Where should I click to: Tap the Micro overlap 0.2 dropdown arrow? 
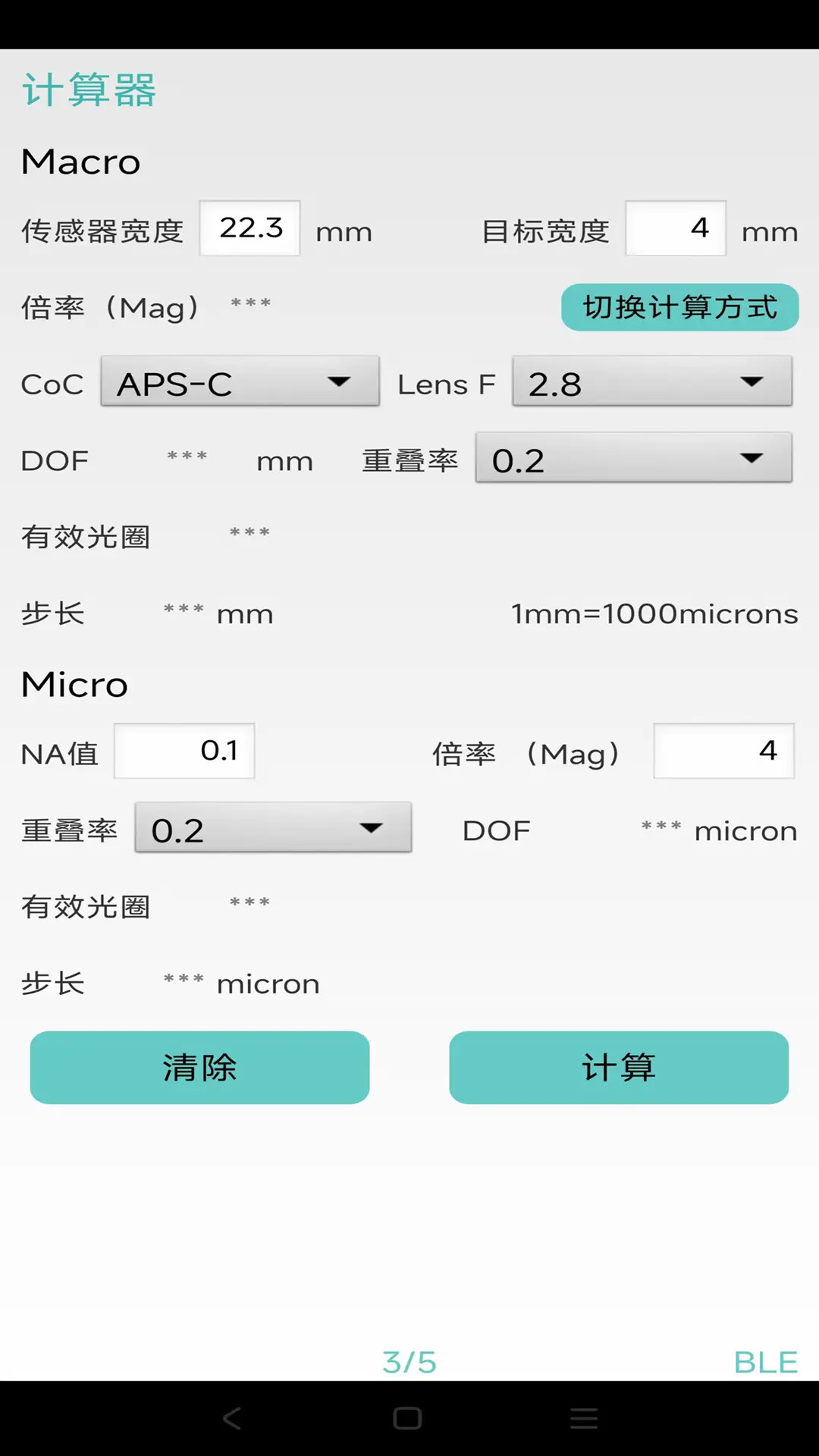pyautogui.click(x=372, y=828)
